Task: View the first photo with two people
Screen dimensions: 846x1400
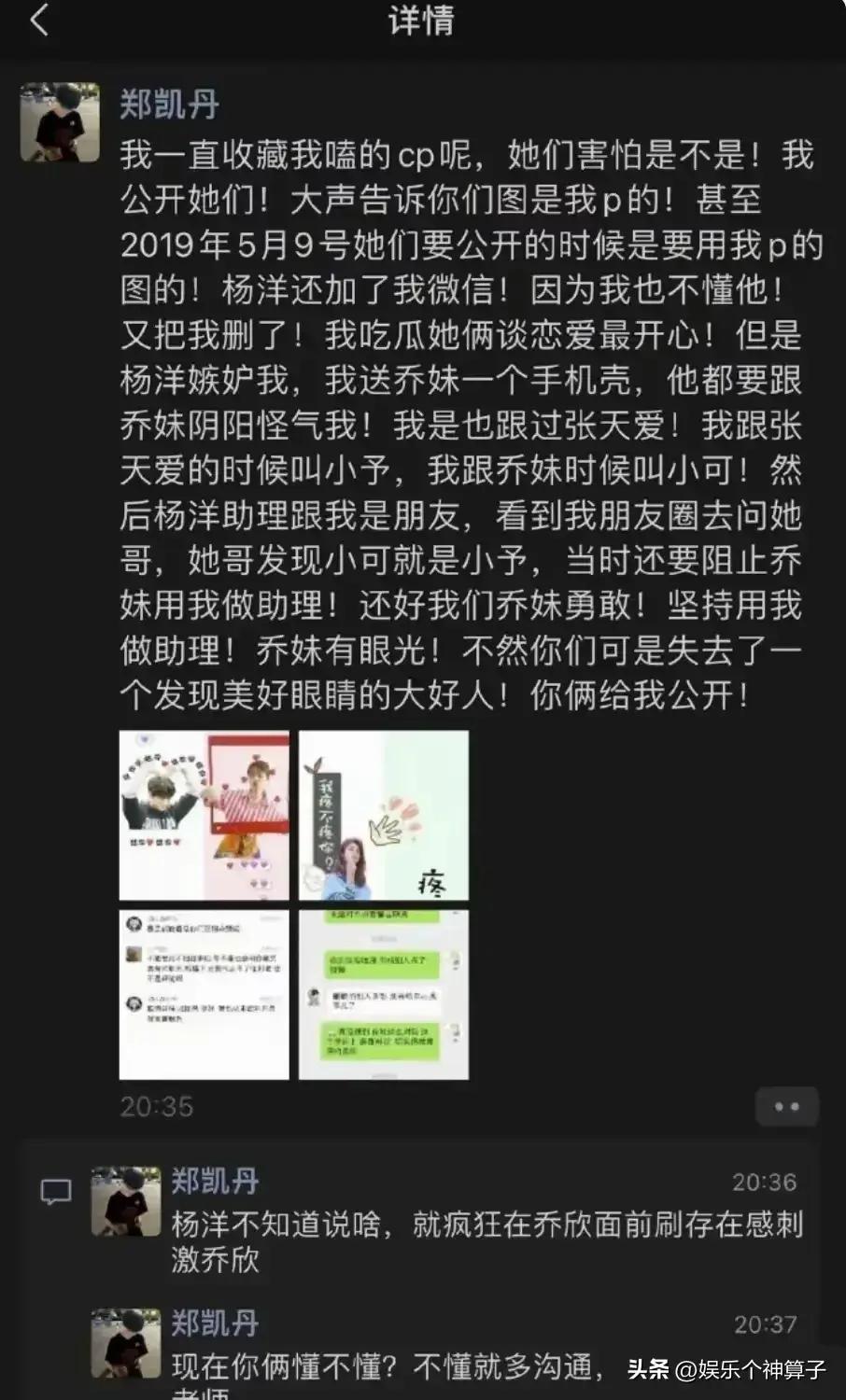Action: (204, 815)
